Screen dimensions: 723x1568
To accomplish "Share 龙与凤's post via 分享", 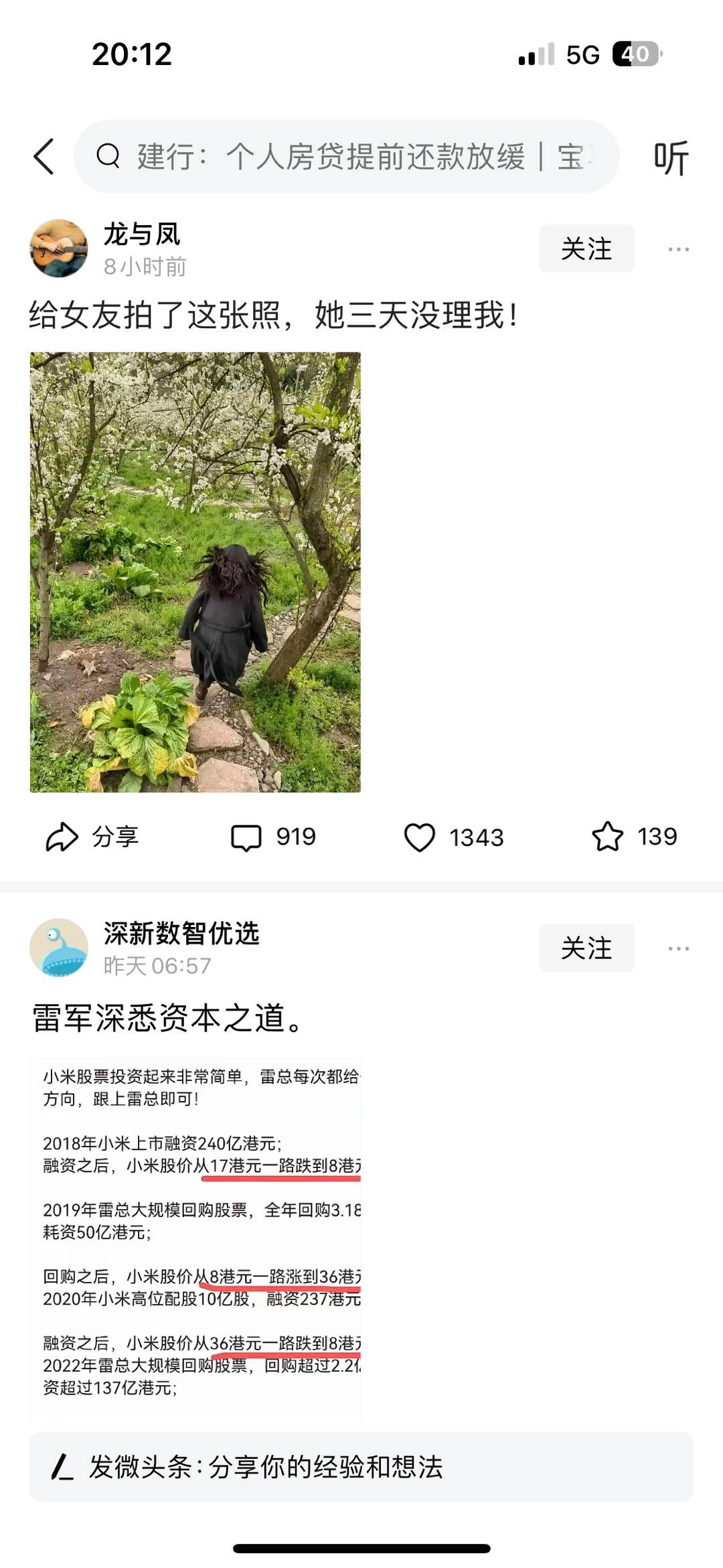I will (92, 837).
